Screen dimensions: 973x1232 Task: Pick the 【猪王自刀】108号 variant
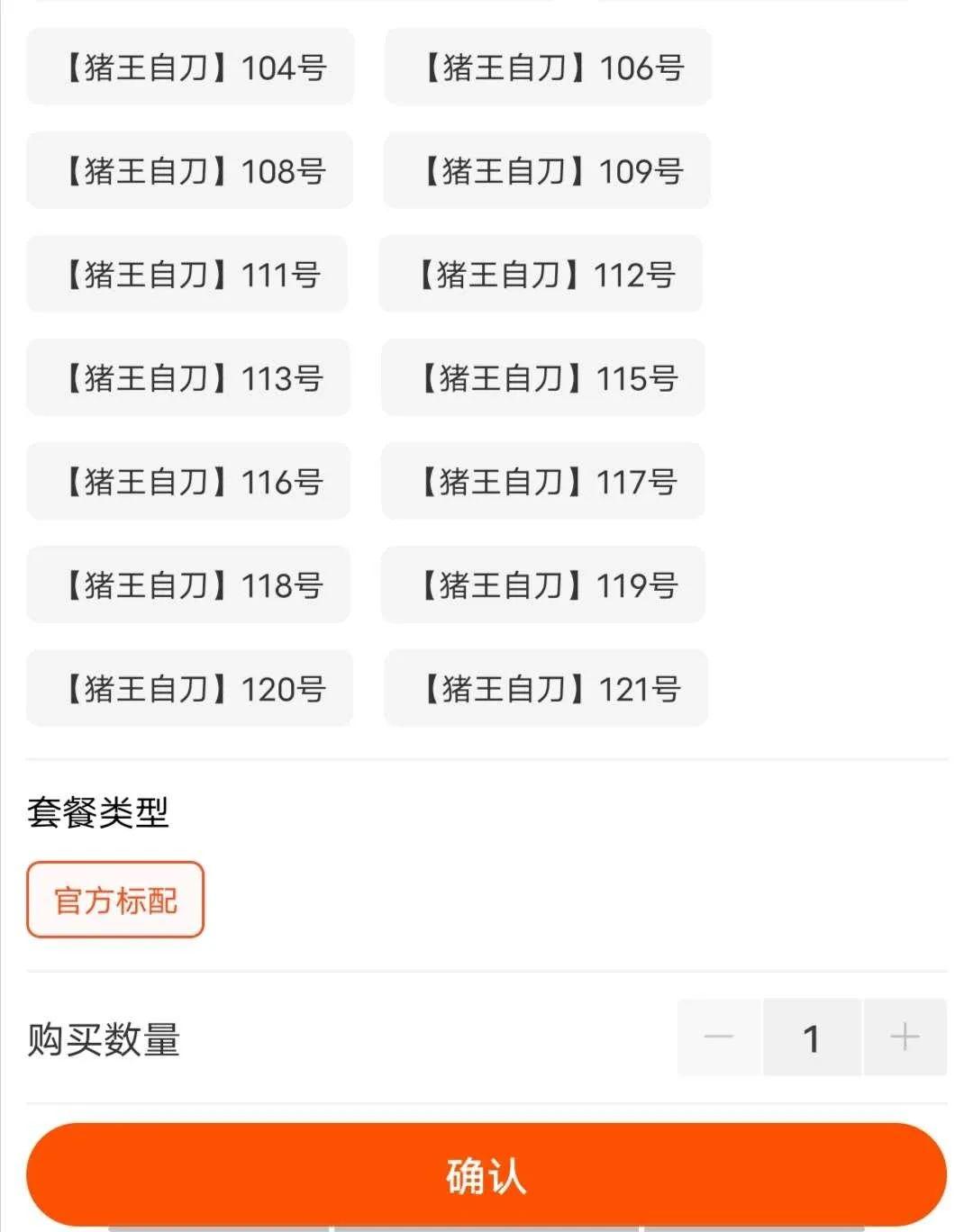[190, 171]
